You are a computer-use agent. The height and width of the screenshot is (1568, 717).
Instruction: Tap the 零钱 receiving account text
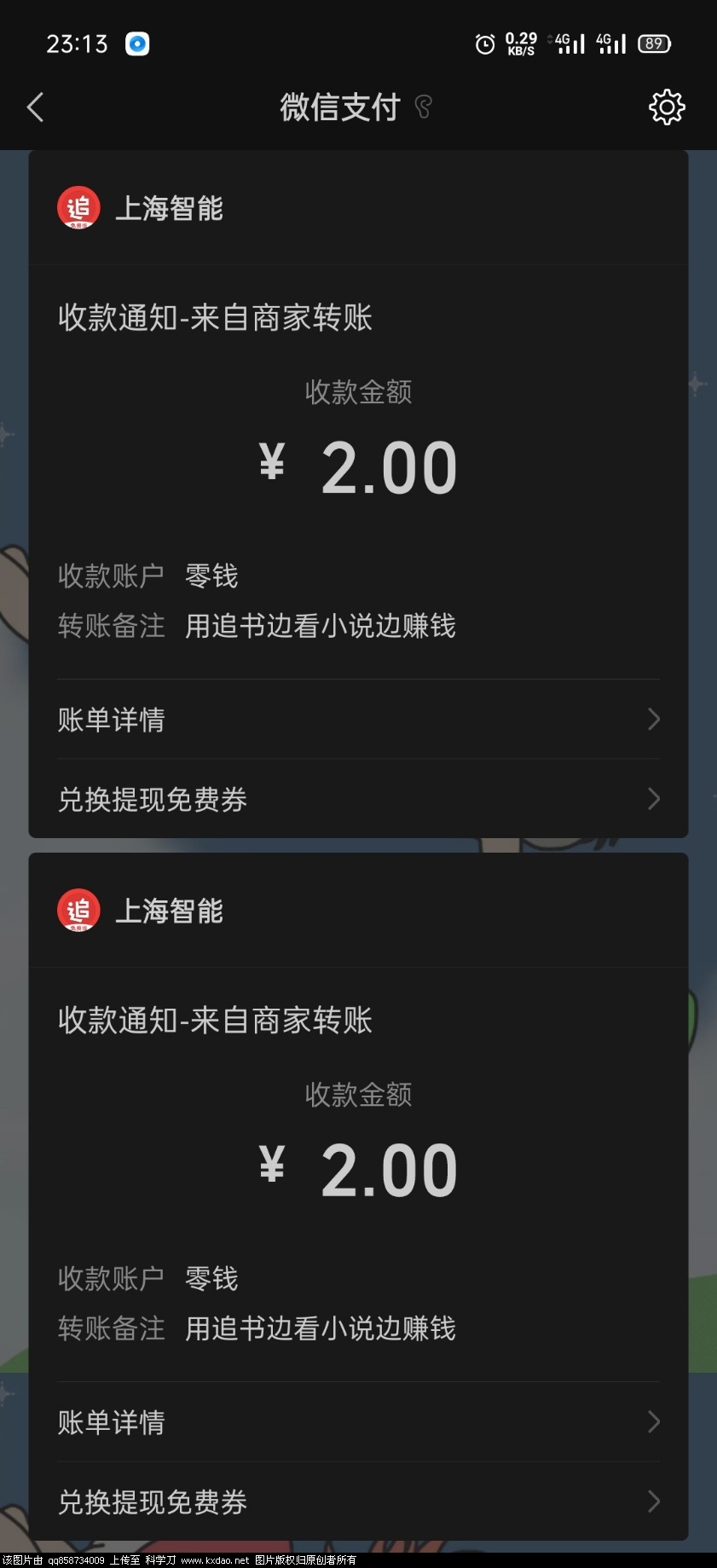[x=211, y=576]
